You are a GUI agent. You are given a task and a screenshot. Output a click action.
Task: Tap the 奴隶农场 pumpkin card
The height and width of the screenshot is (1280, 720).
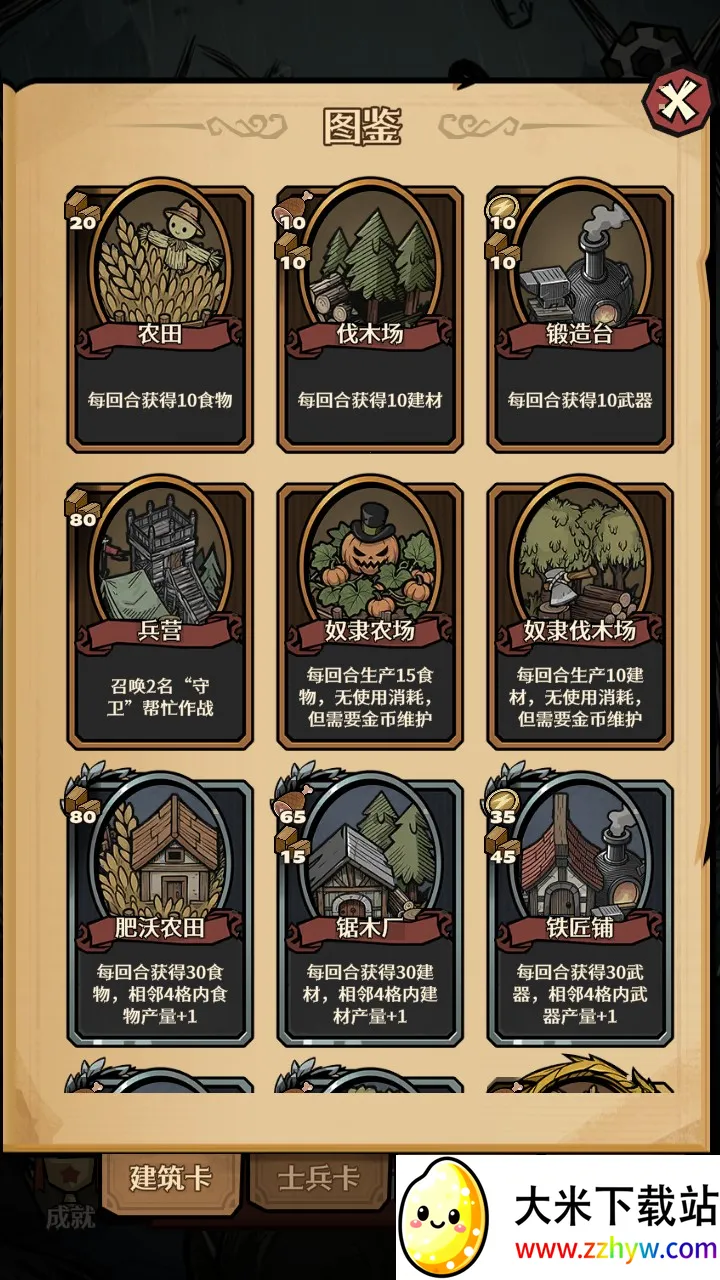(x=369, y=615)
